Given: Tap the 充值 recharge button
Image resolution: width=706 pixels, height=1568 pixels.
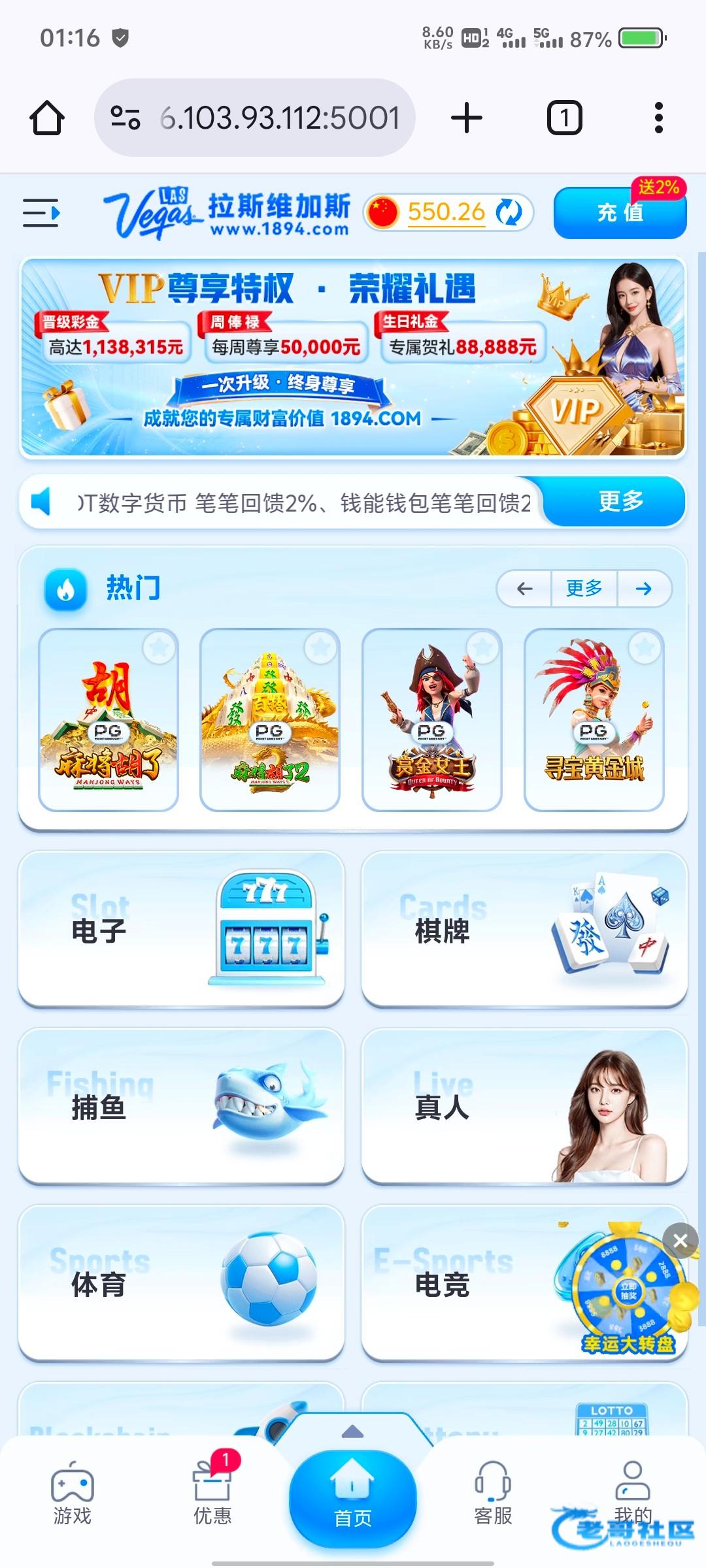Looking at the screenshot, I should coord(619,213).
